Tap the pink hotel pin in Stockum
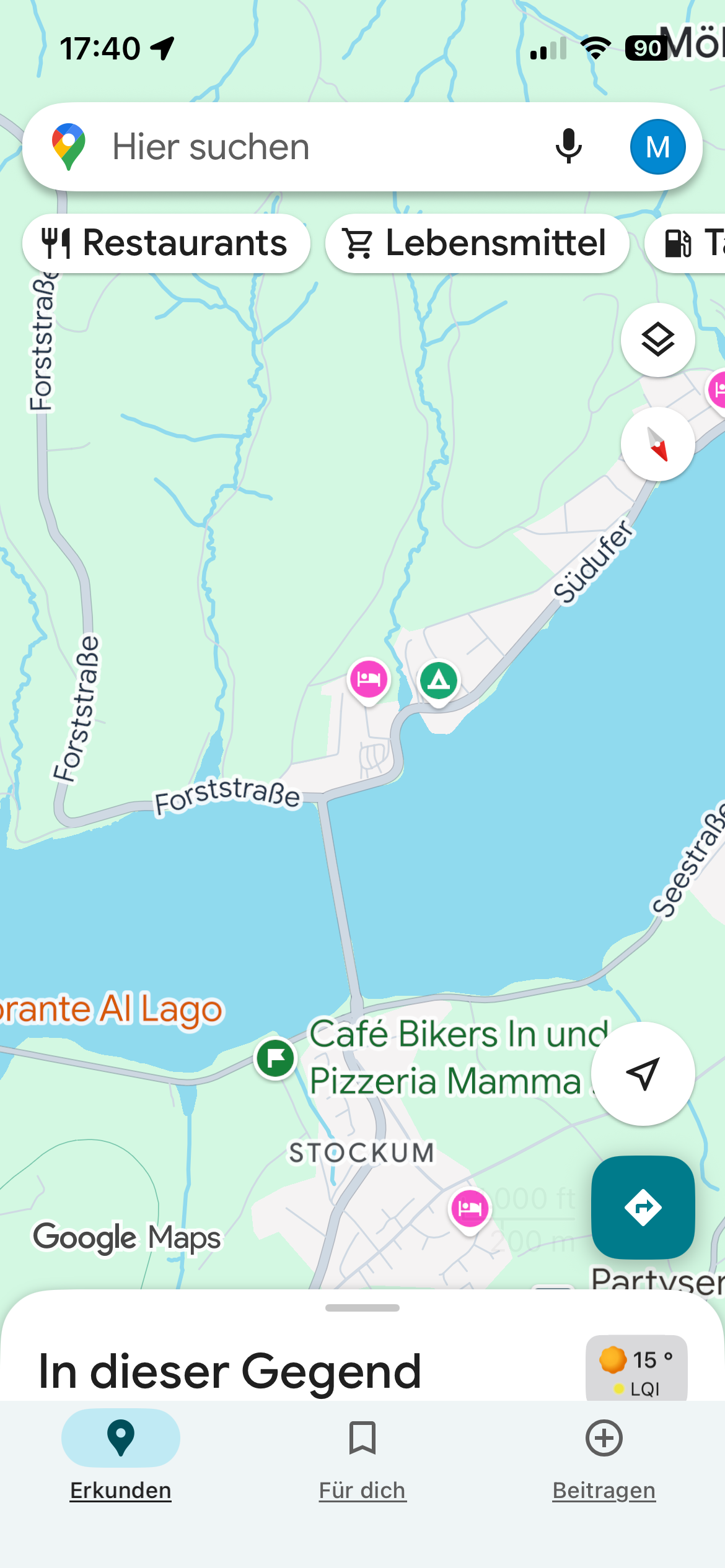Screen dimensions: 725x1568 pos(470,1208)
